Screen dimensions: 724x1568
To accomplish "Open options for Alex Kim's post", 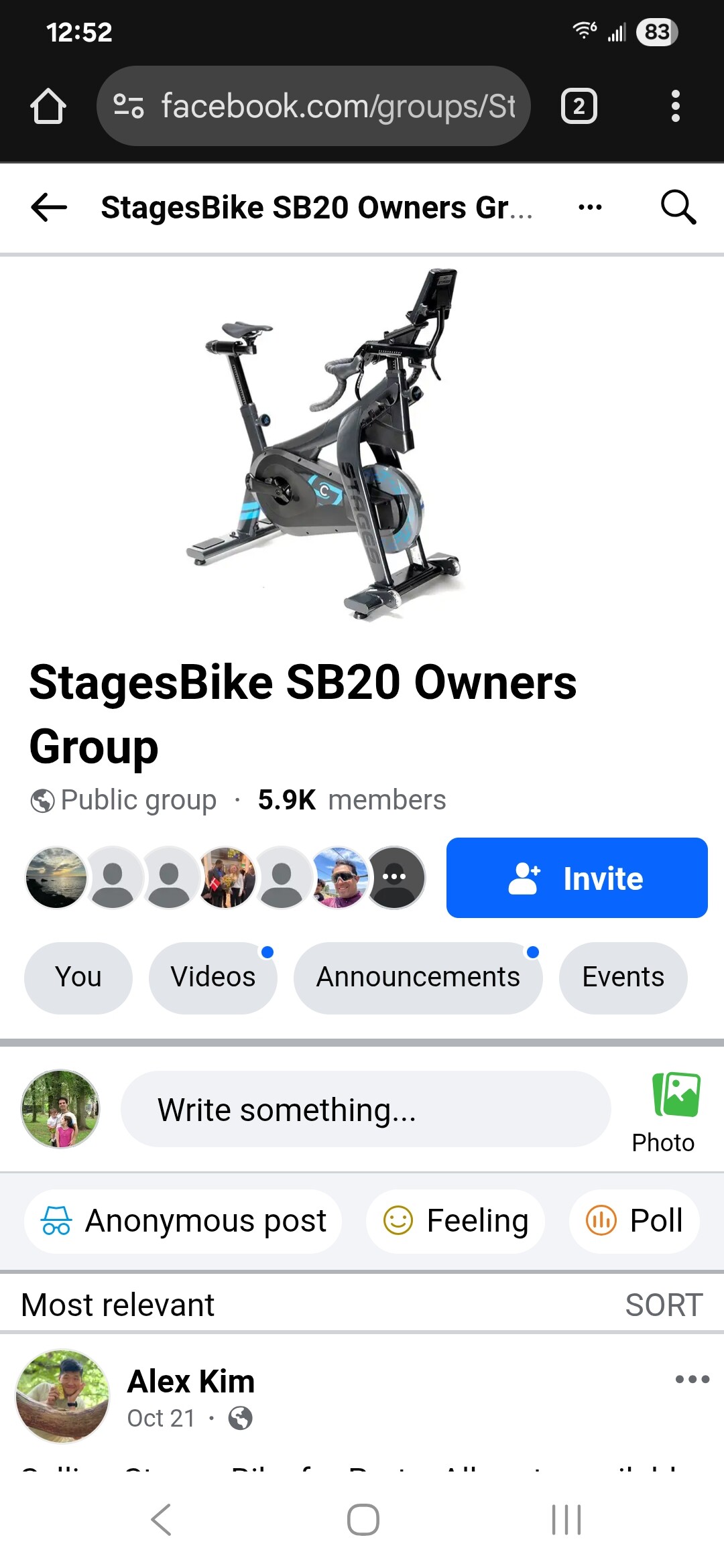I will [692, 1379].
